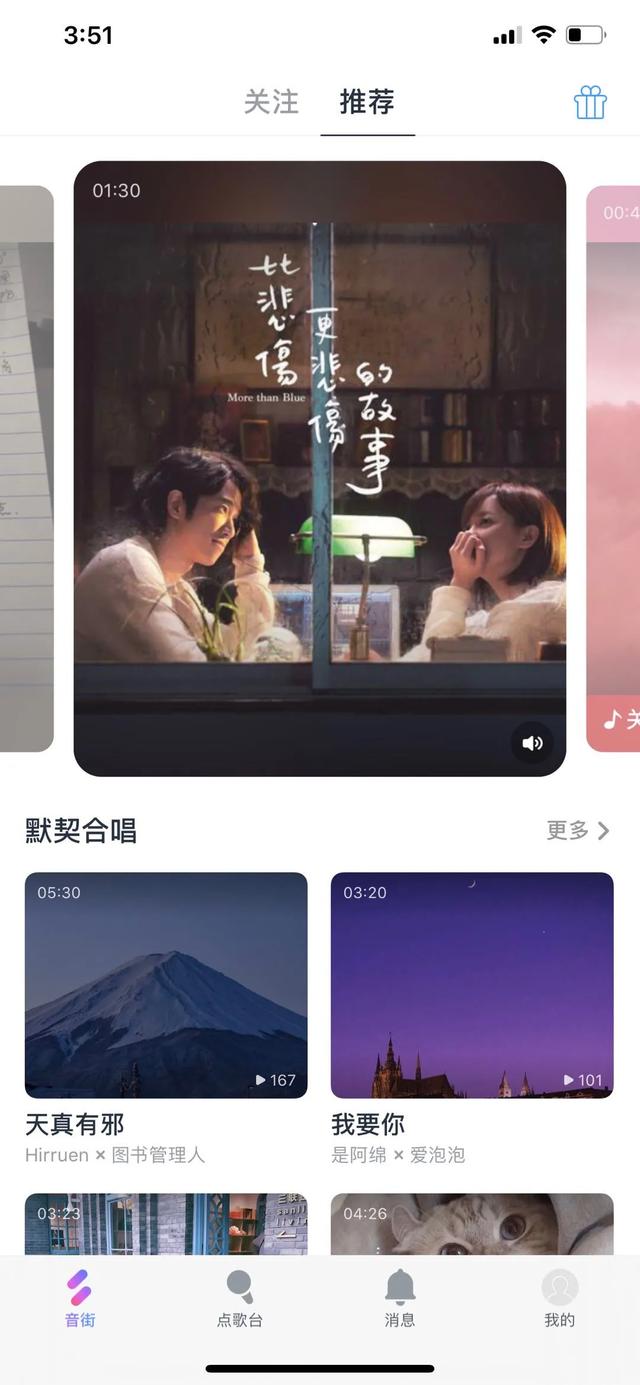The image size is (640, 1385).
Task: Open the 点歌台 tab
Action: coord(240,1299)
